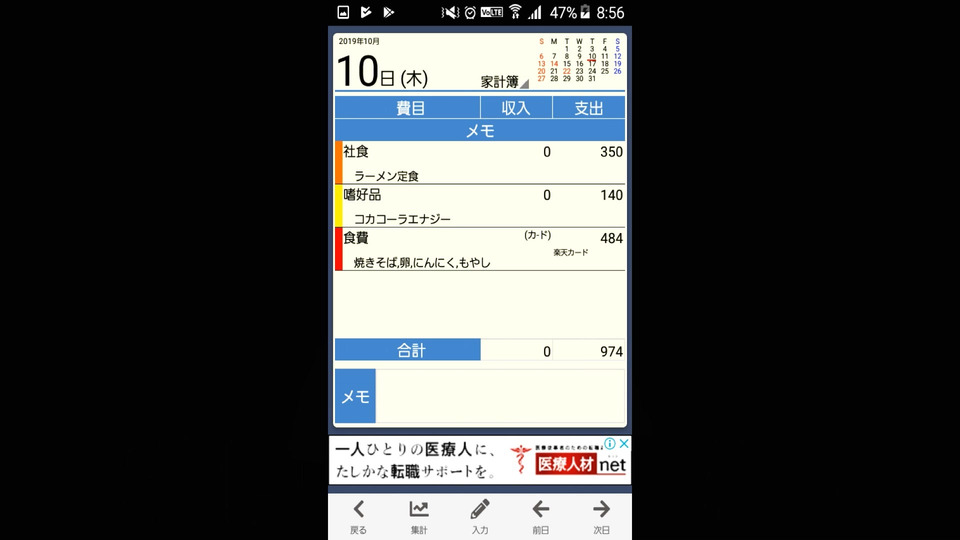The width and height of the screenshot is (960, 540).
Task: Open the 嗜好品 コカコーラエナジー entry
Action: click(x=480, y=206)
